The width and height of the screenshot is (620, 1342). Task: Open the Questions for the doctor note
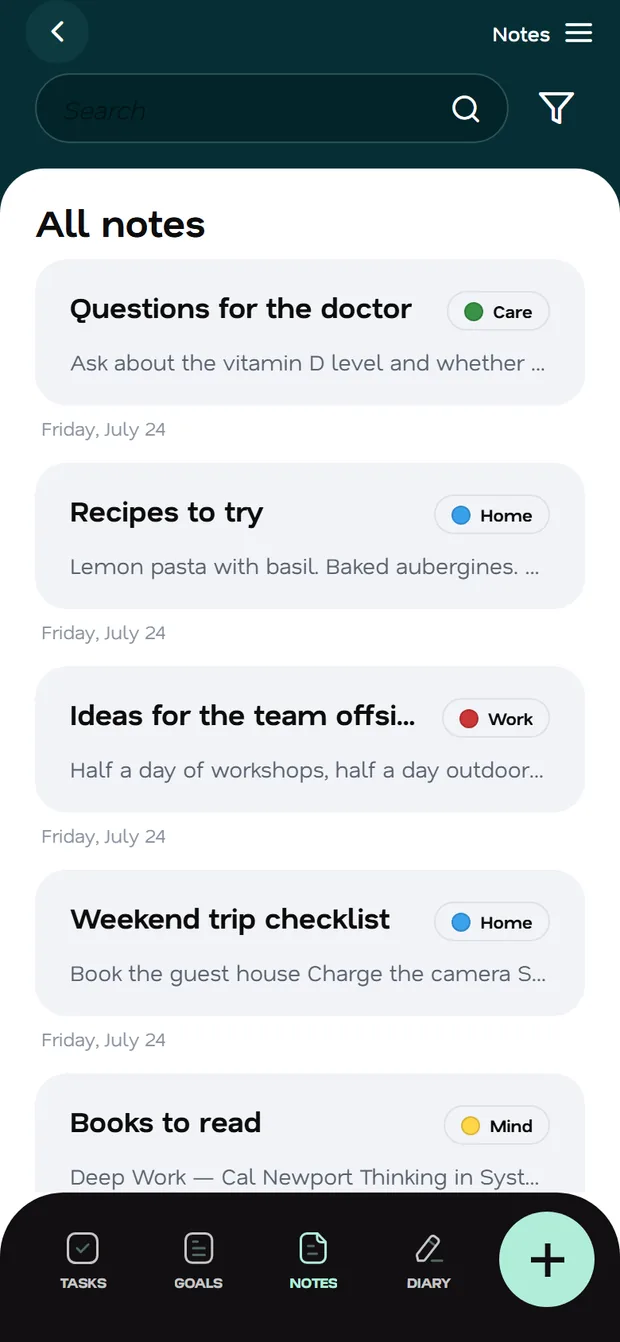tap(310, 332)
